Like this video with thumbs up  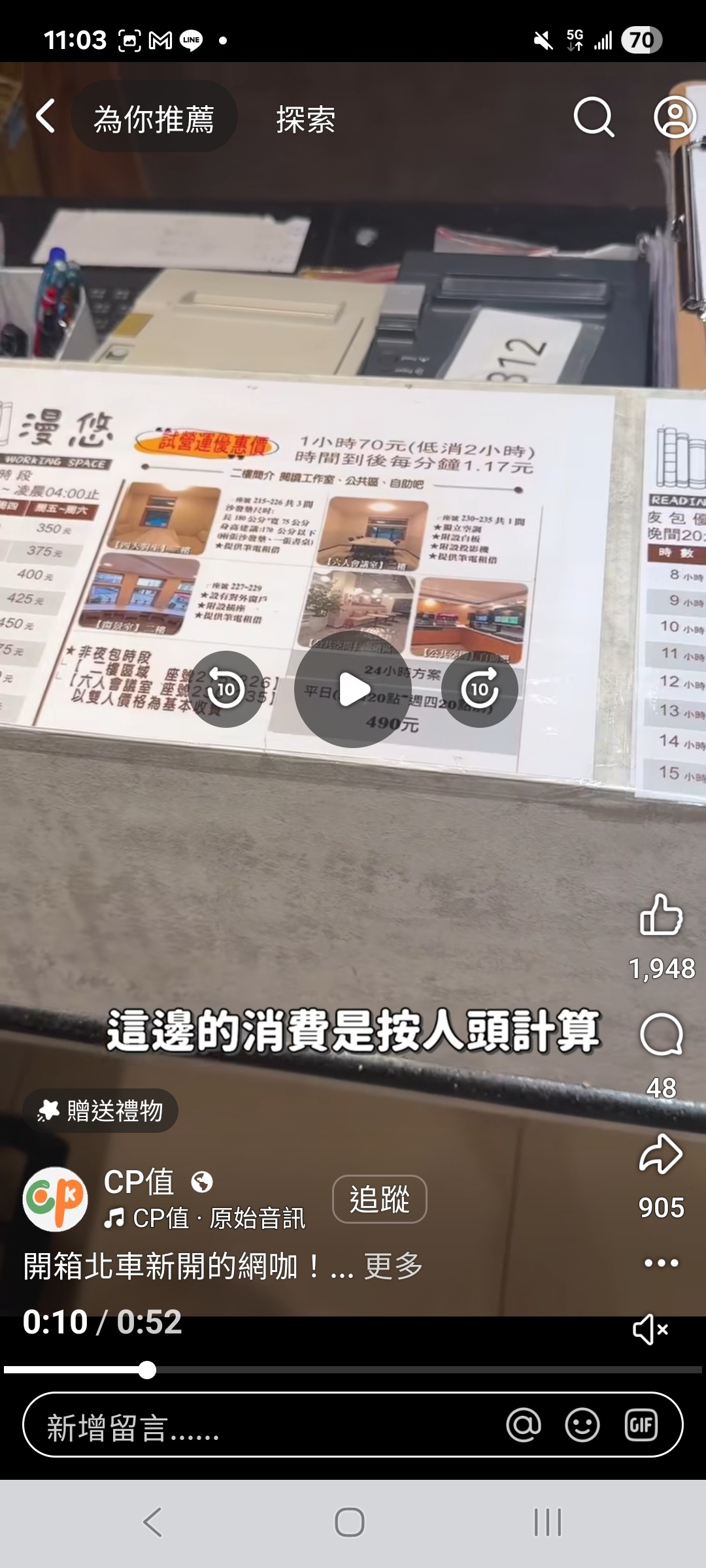(x=661, y=915)
